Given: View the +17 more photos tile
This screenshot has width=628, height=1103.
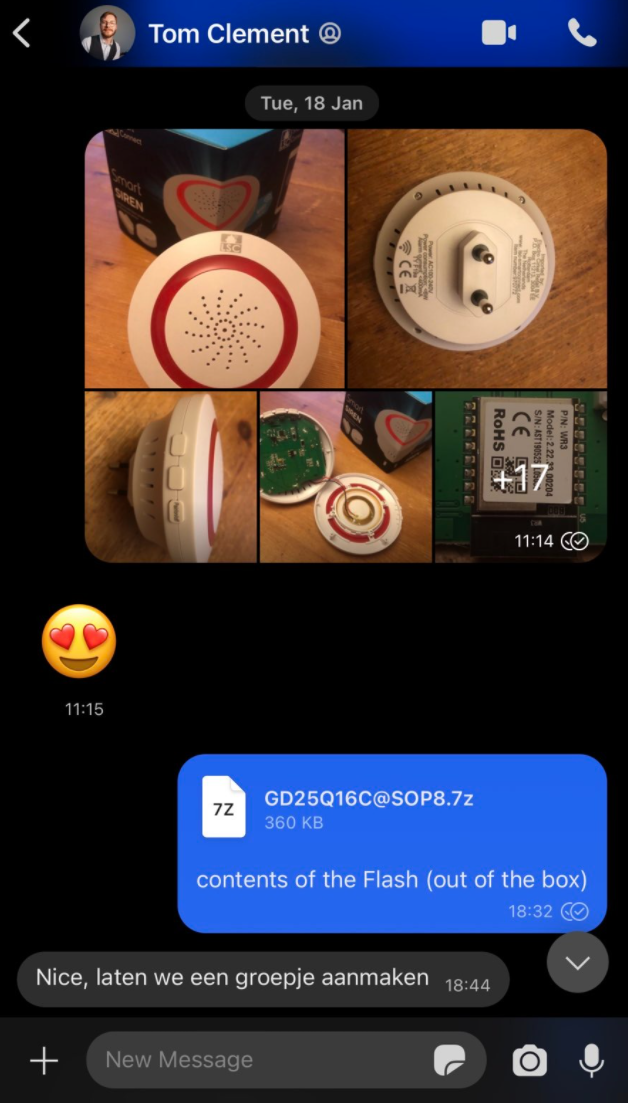Looking at the screenshot, I should (x=520, y=477).
